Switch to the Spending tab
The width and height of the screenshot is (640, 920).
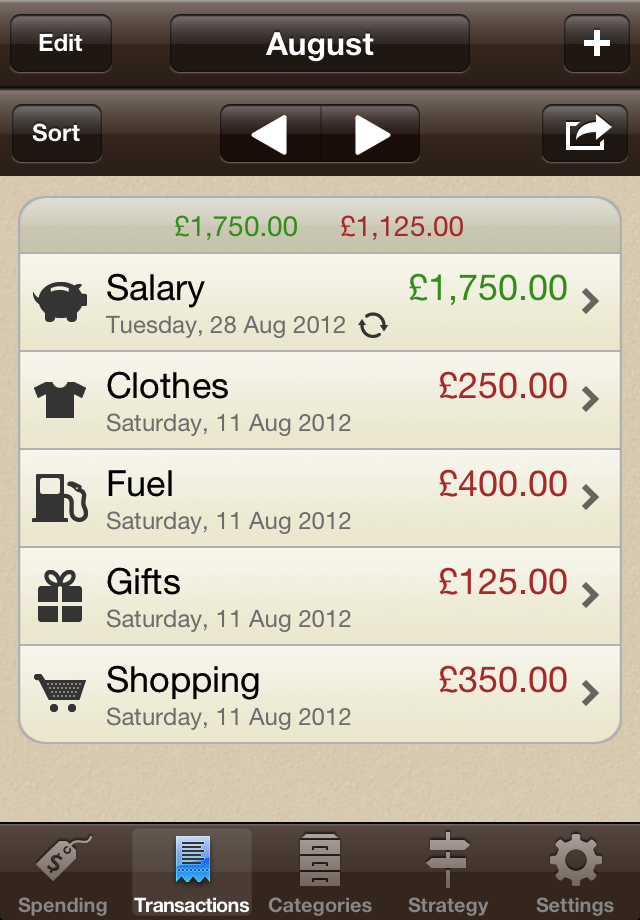(x=63, y=873)
